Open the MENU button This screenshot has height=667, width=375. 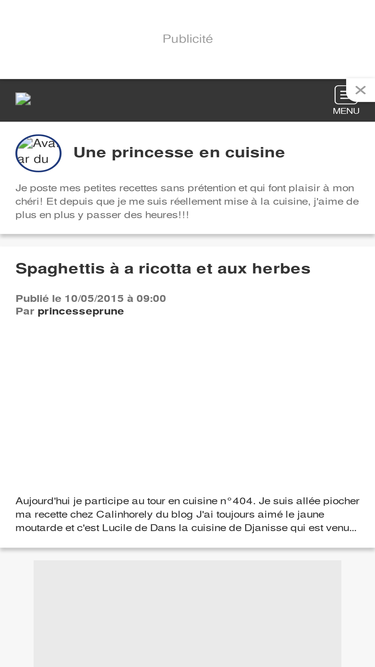pyautogui.click(x=345, y=100)
